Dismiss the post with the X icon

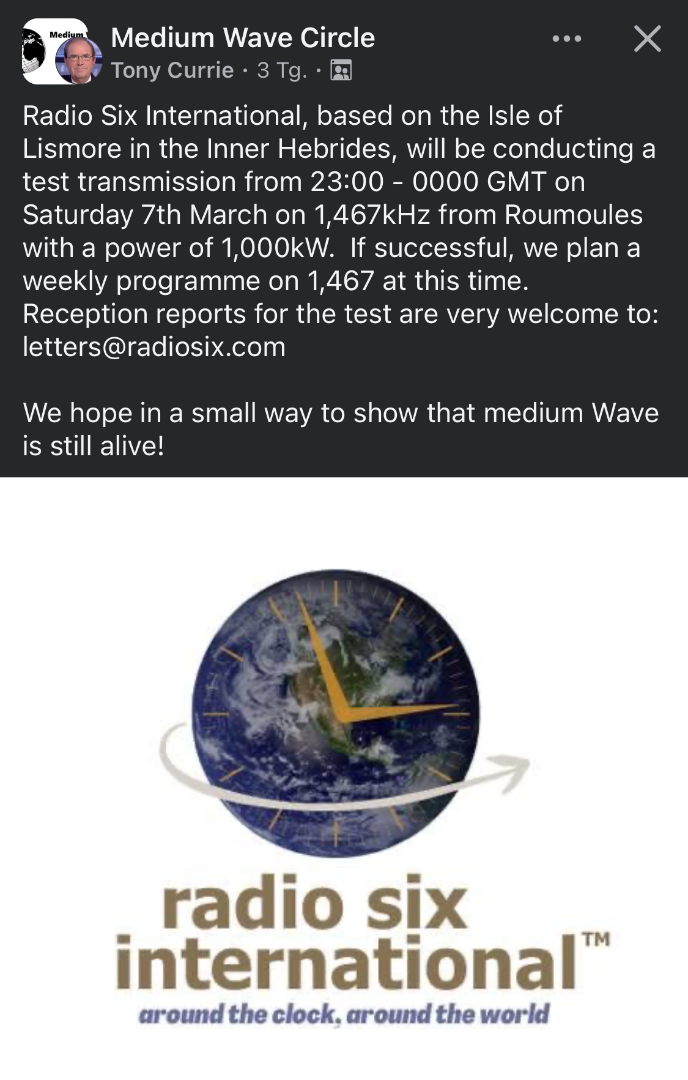point(648,39)
